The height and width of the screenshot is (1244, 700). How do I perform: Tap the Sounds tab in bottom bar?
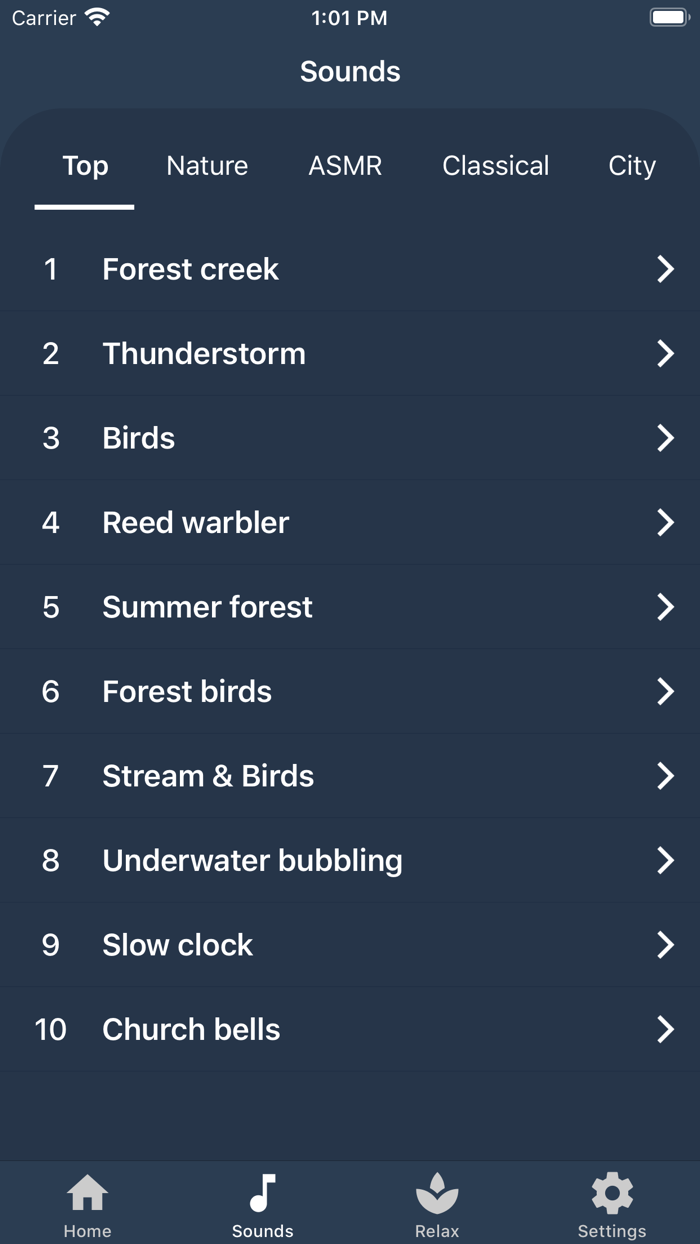click(262, 1205)
